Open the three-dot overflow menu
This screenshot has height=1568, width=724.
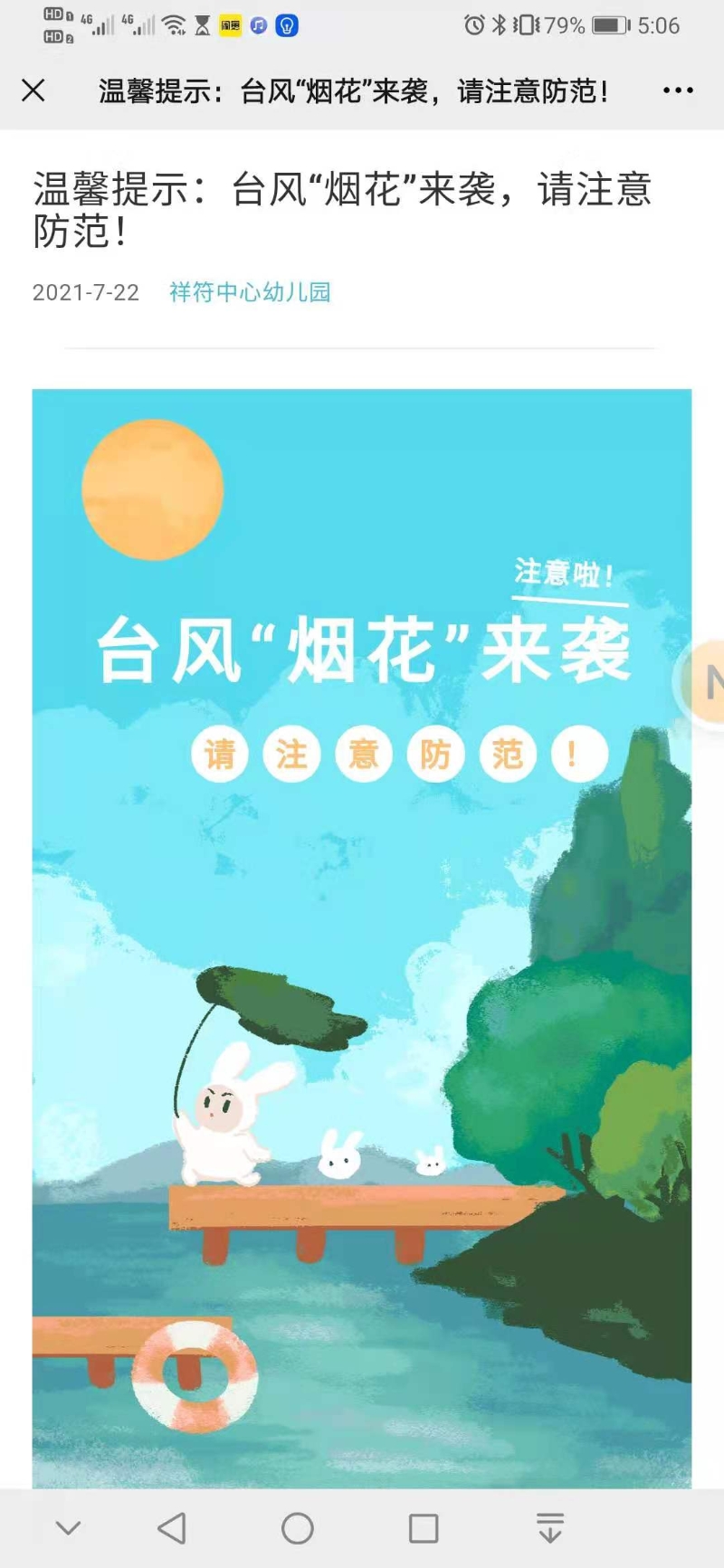click(x=678, y=90)
